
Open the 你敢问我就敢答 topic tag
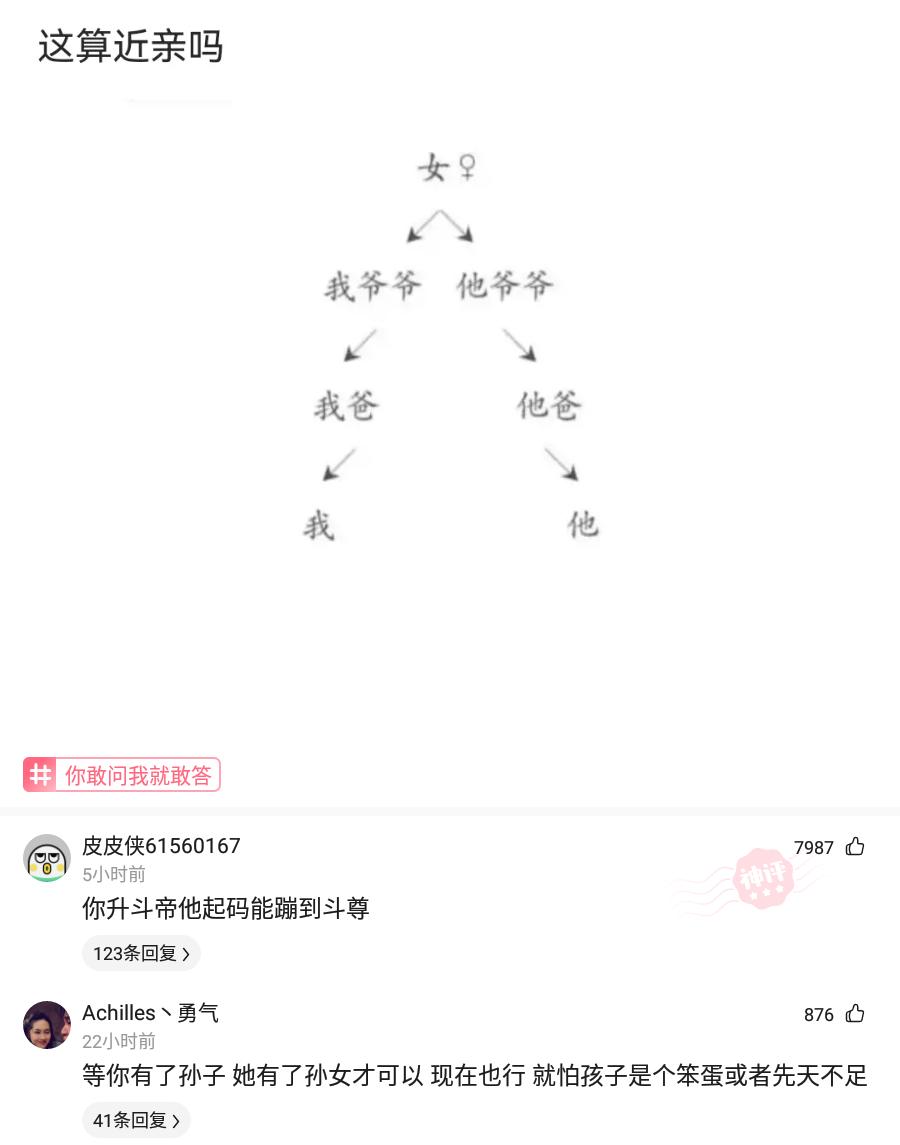pyautogui.click(x=138, y=775)
